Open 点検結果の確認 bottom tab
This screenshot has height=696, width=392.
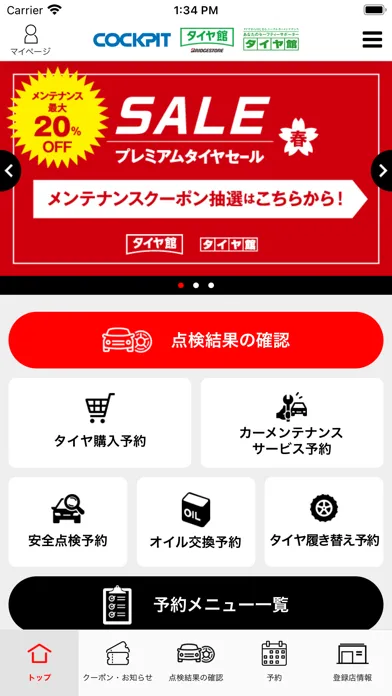(196, 663)
